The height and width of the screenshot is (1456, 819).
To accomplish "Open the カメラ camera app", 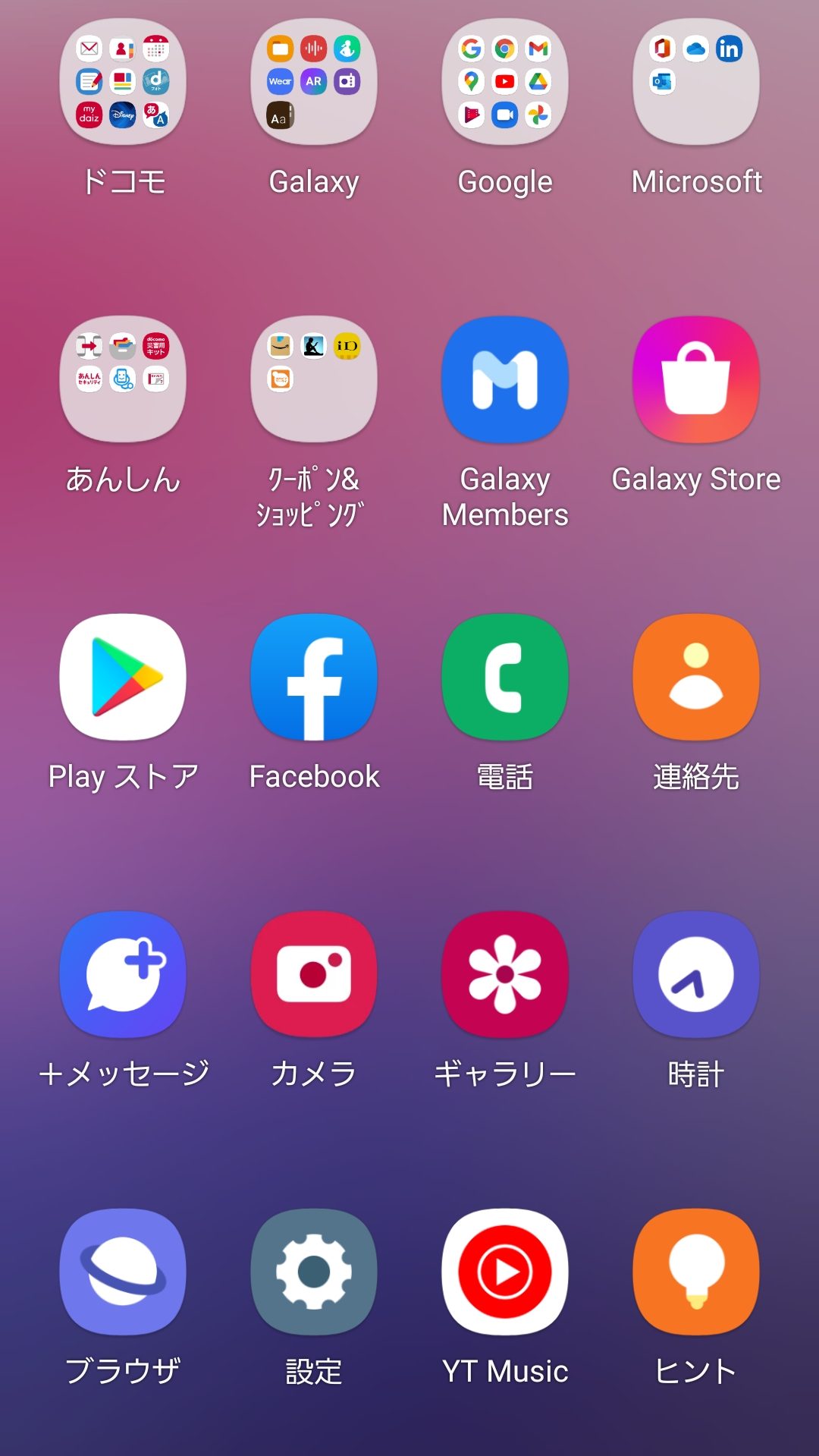I will 314,974.
